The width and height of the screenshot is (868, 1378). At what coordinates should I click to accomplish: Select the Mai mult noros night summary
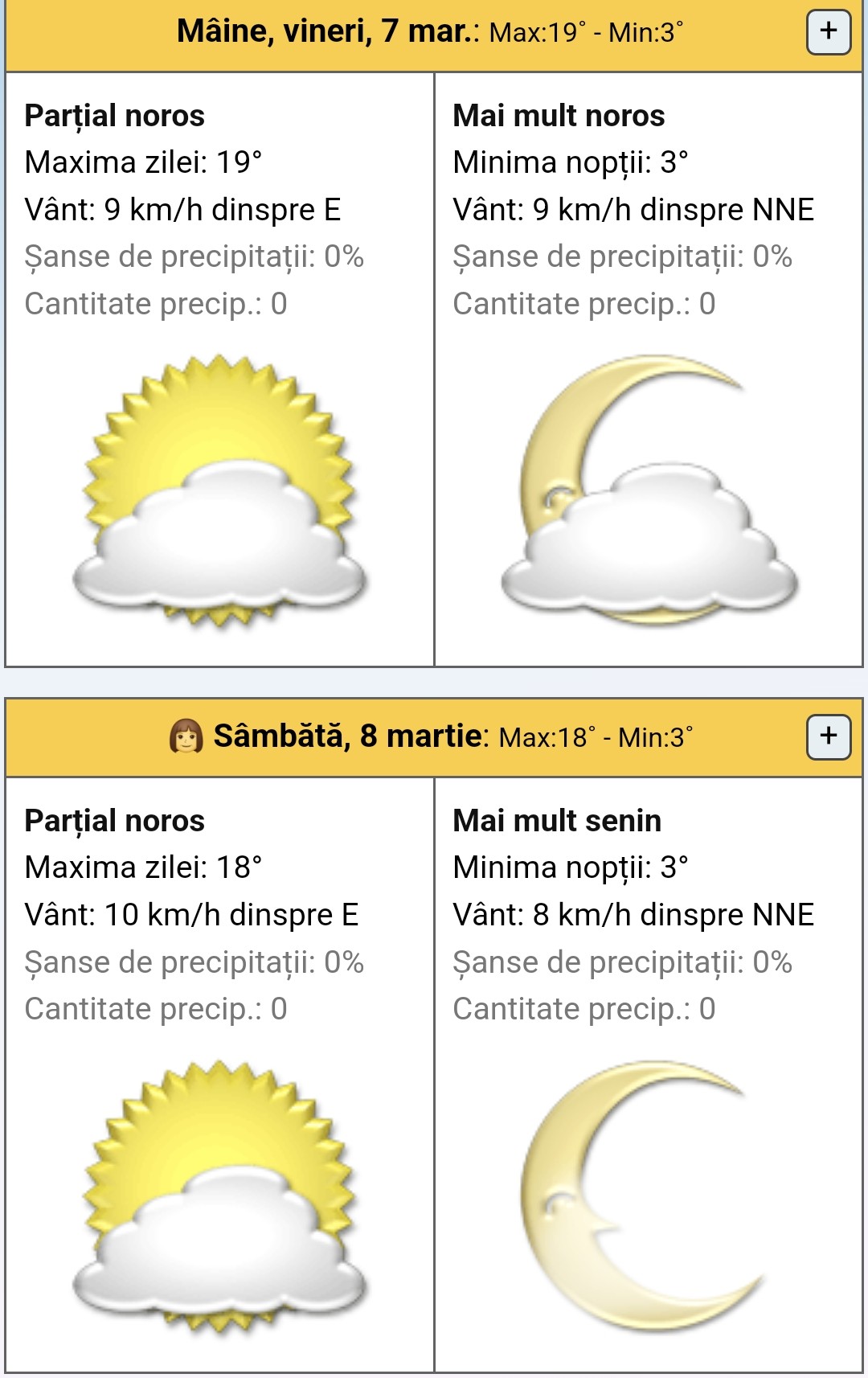point(560,117)
